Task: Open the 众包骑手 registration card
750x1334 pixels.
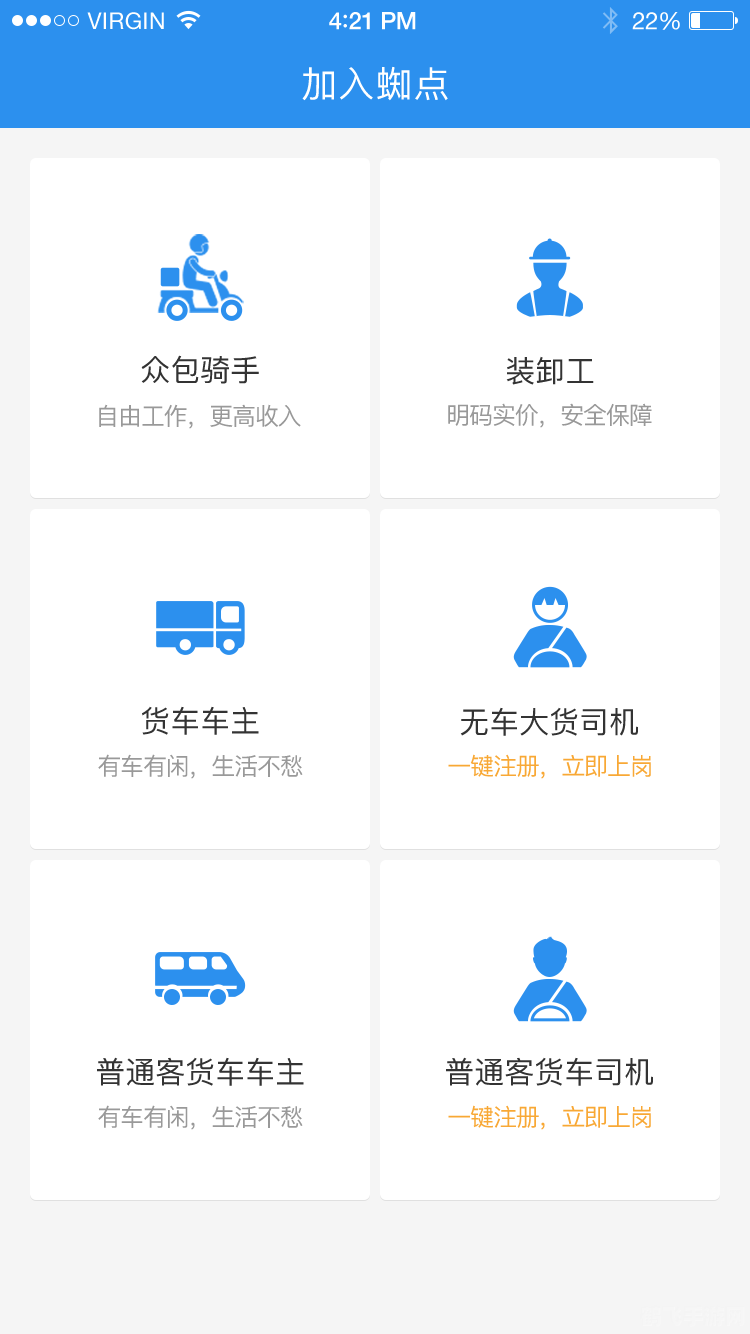Action: [199, 327]
